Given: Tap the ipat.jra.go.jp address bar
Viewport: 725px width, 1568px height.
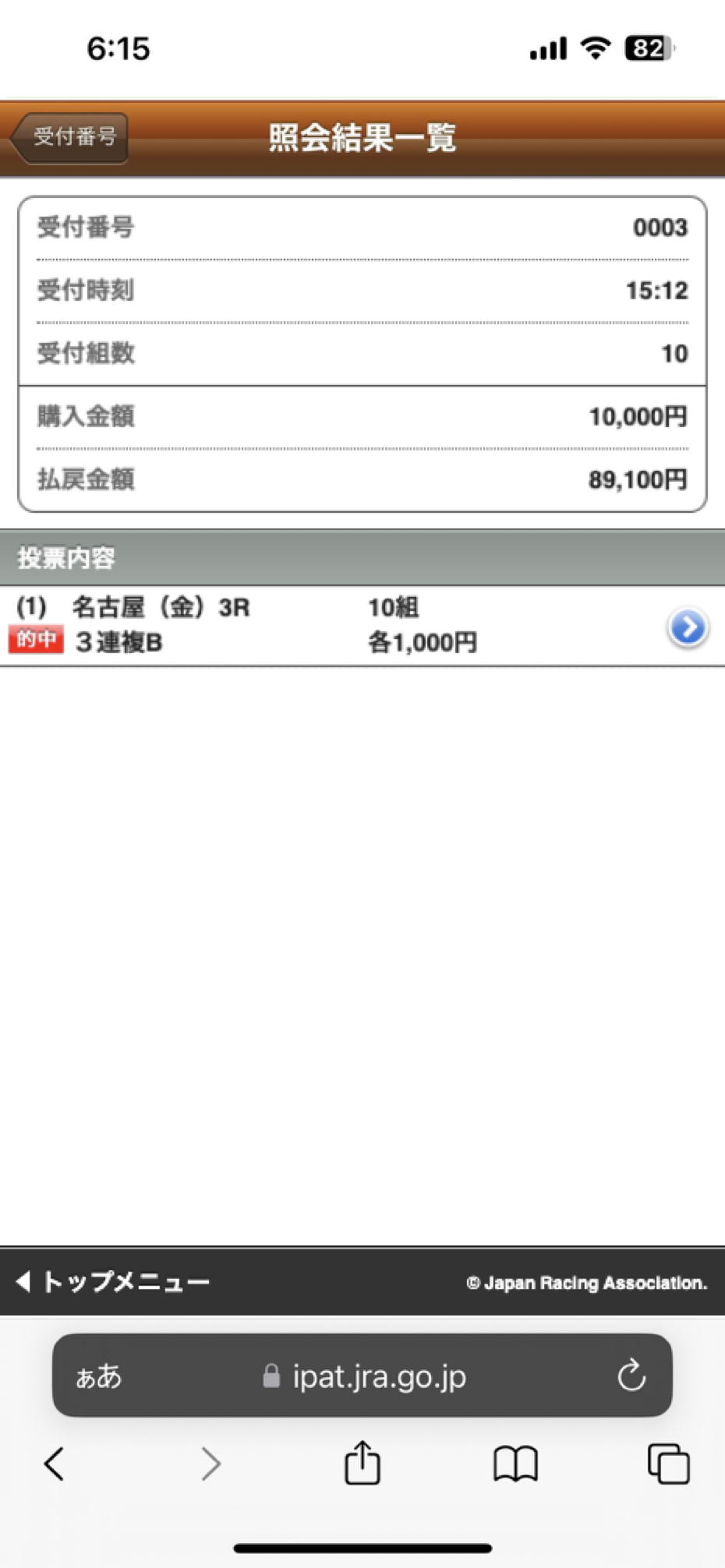Looking at the screenshot, I should [x=363, y=1376].
